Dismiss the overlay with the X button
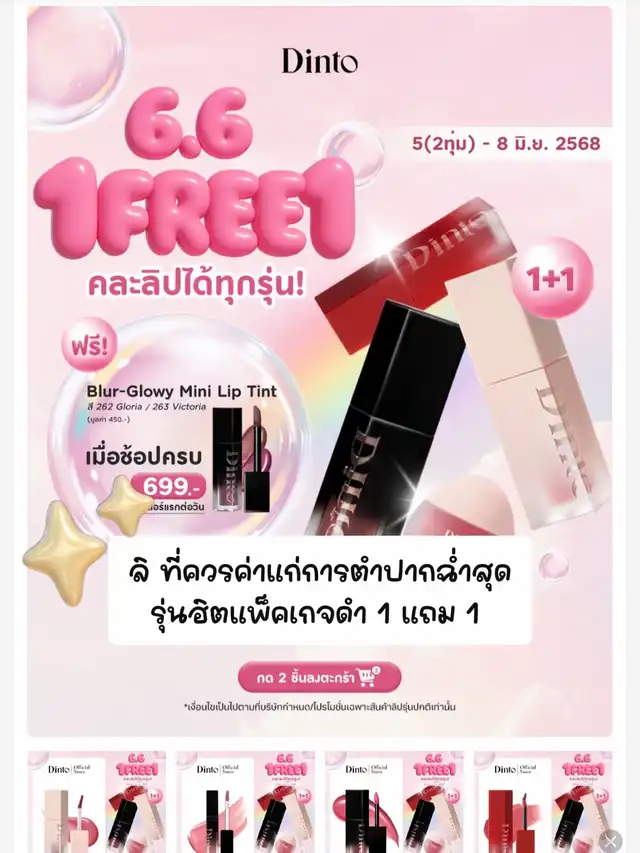 (x=611, y=840)
